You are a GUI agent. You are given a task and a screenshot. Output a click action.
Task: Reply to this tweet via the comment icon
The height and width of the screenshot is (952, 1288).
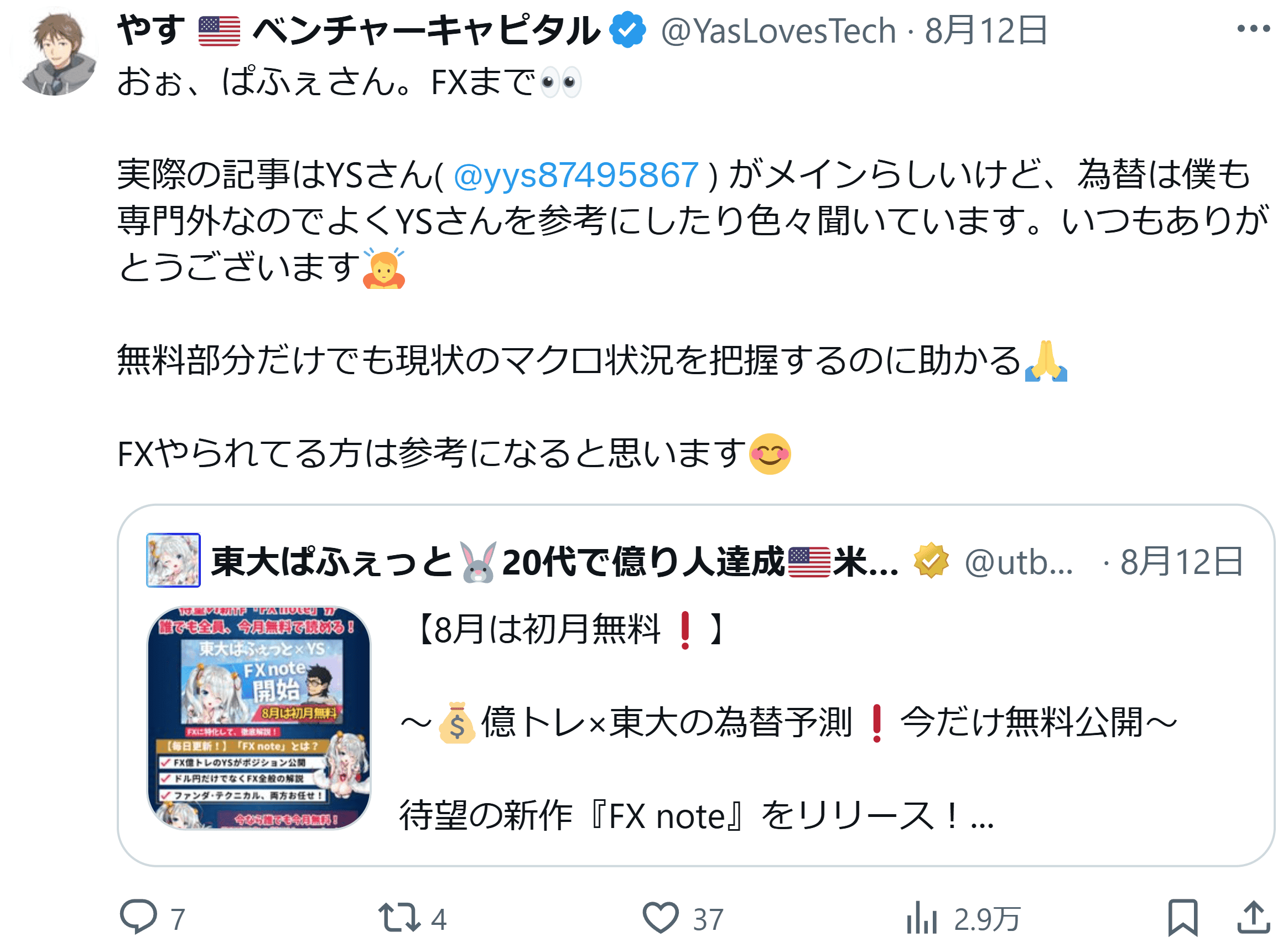click(138, 917)
